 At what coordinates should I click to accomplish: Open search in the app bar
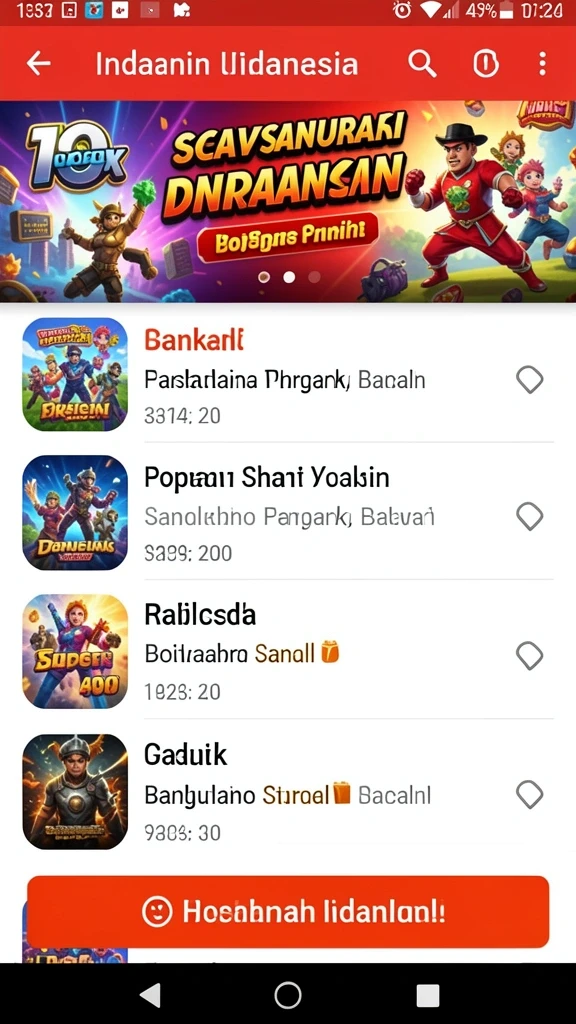(x=423, y=64)
